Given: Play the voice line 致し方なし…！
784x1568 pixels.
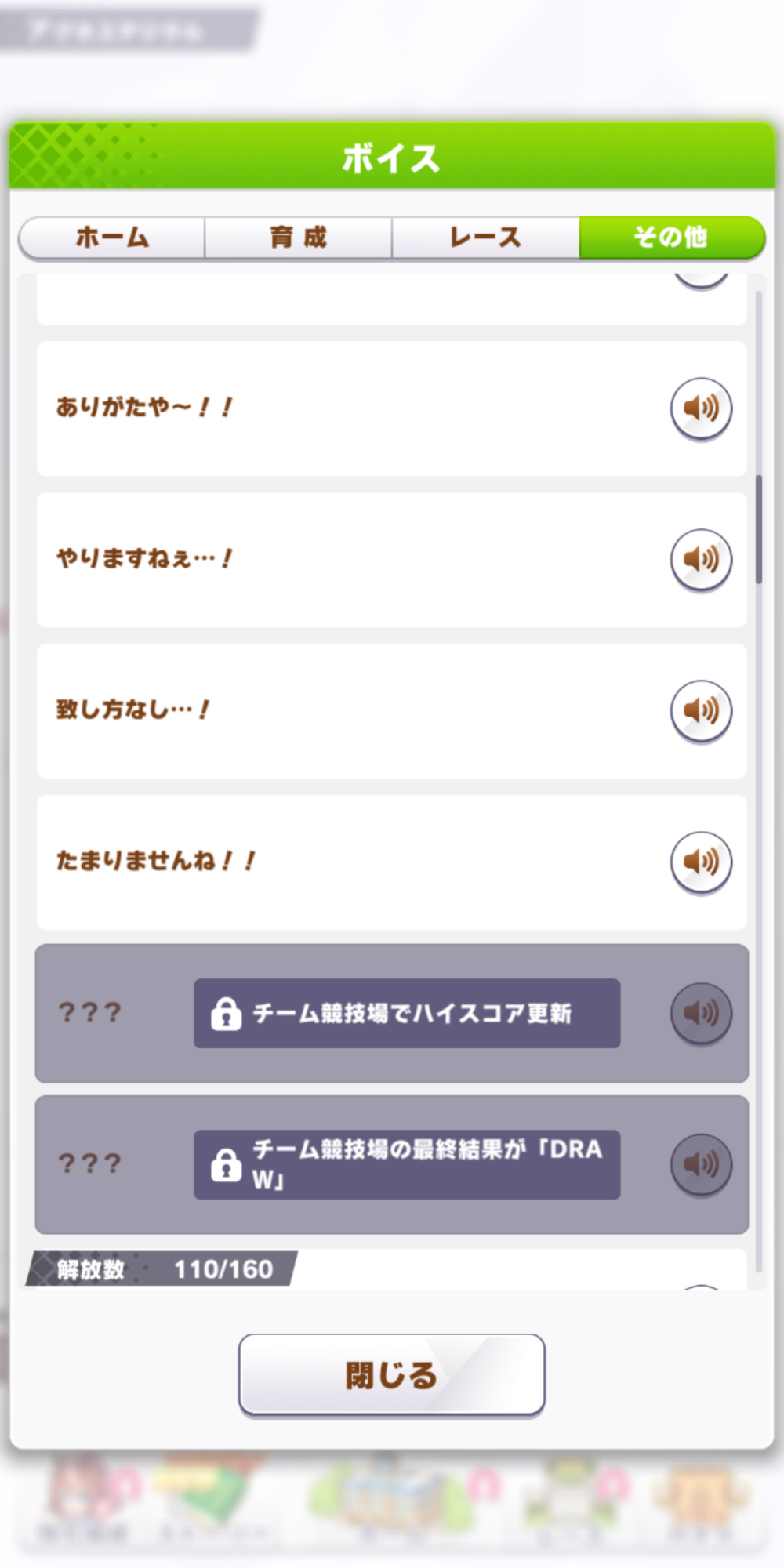Looking at the screenshot, I should click(x=701, y=711).
